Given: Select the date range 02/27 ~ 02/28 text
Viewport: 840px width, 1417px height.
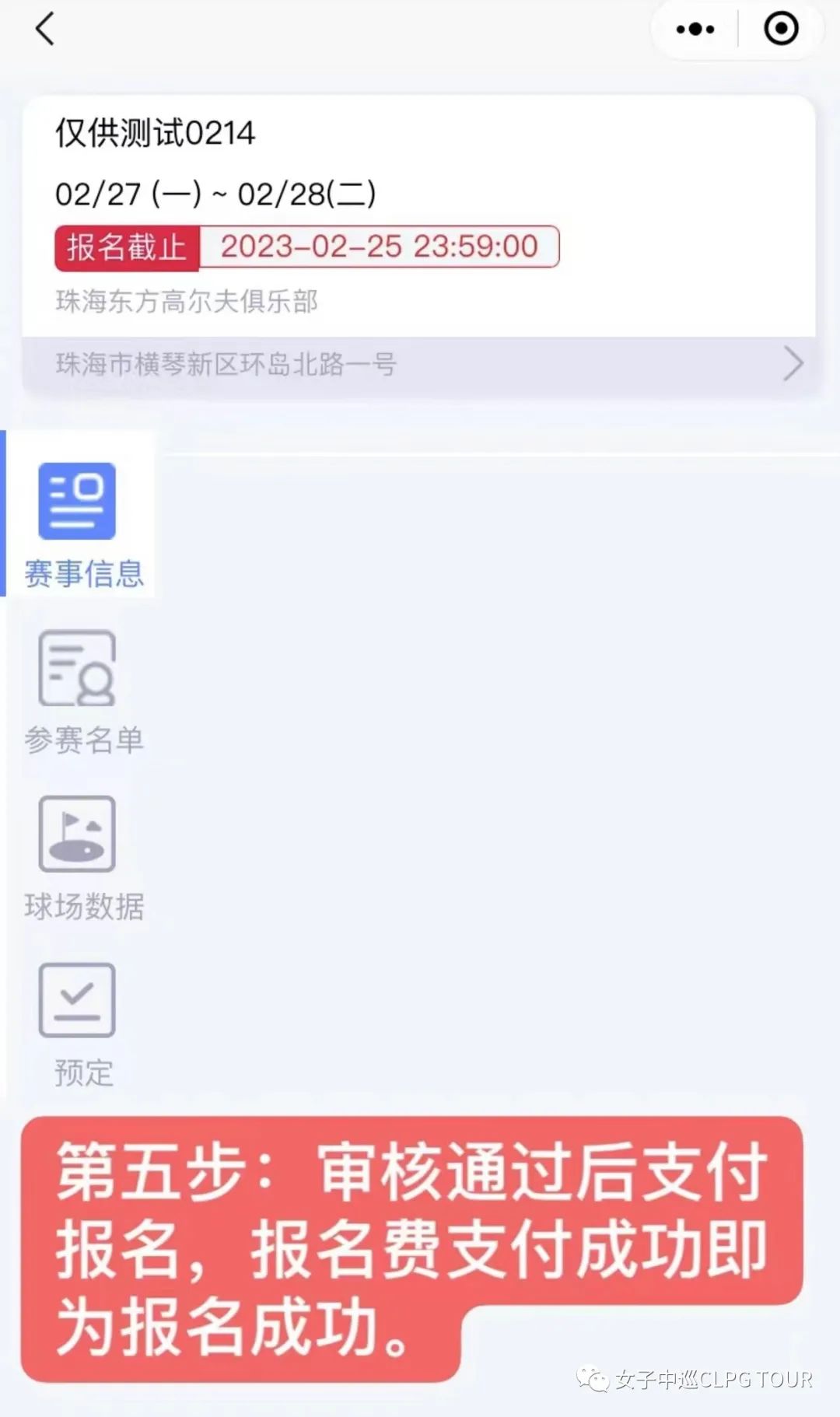Looking at the screenshot, I should pos(218,194).
